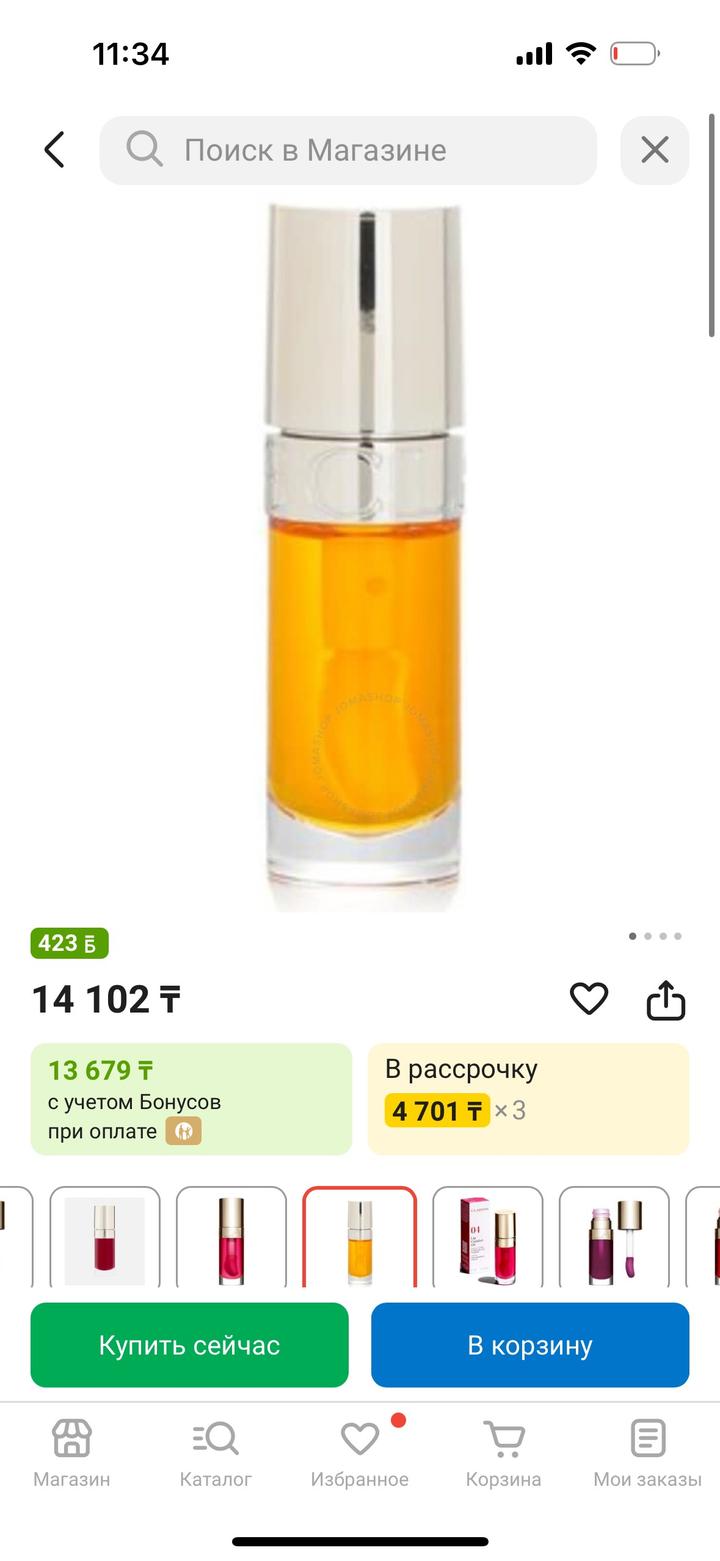Screen dimensions: 720x1561
Task: Add item with В корзину button
Action: [x=530, y=1345]
